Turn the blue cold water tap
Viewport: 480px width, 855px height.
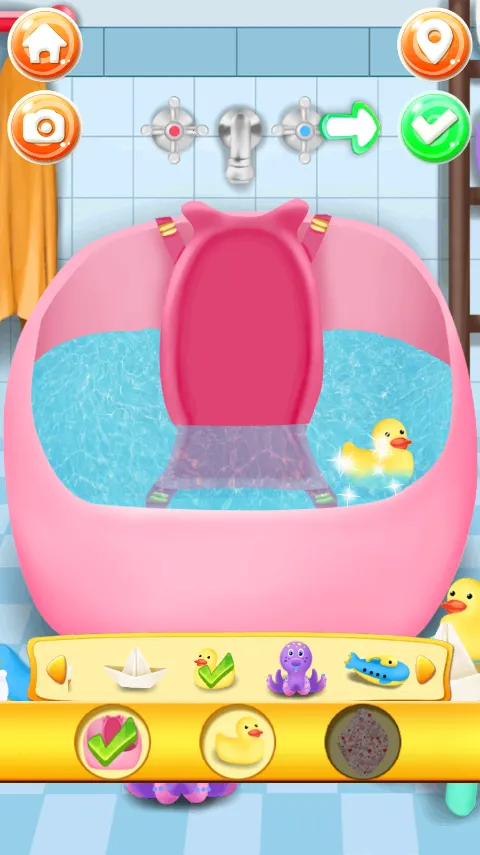click(304, 130)
